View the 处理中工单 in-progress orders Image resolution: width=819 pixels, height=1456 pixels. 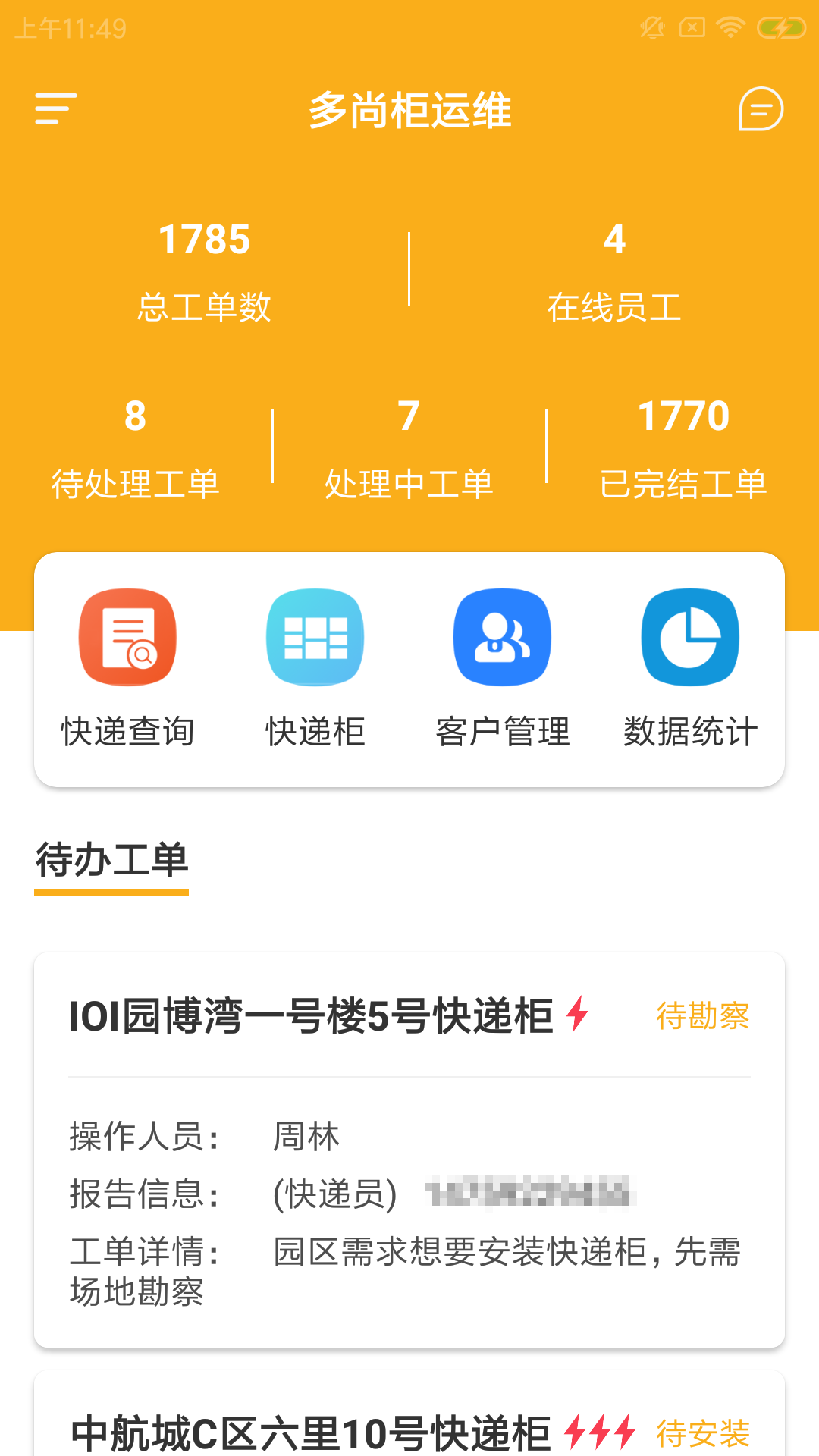point(409,449)
